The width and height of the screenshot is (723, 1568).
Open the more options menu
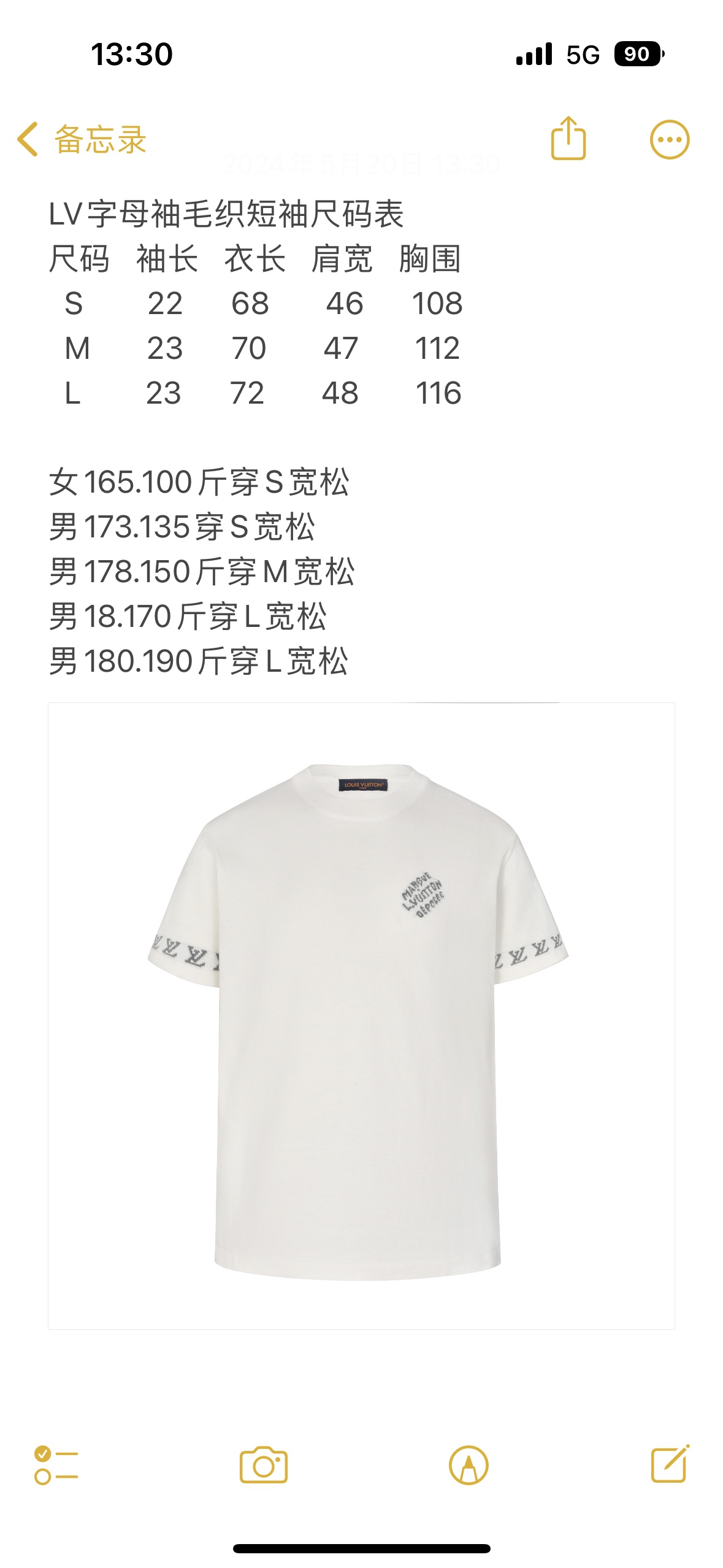(669, 140)
